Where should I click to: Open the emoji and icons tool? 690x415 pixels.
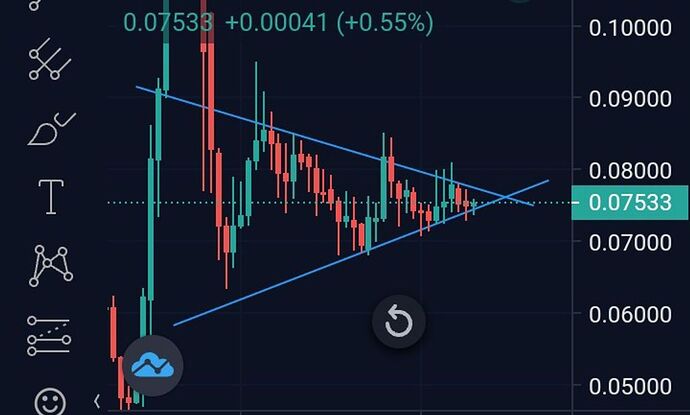[x=50, y=401]
